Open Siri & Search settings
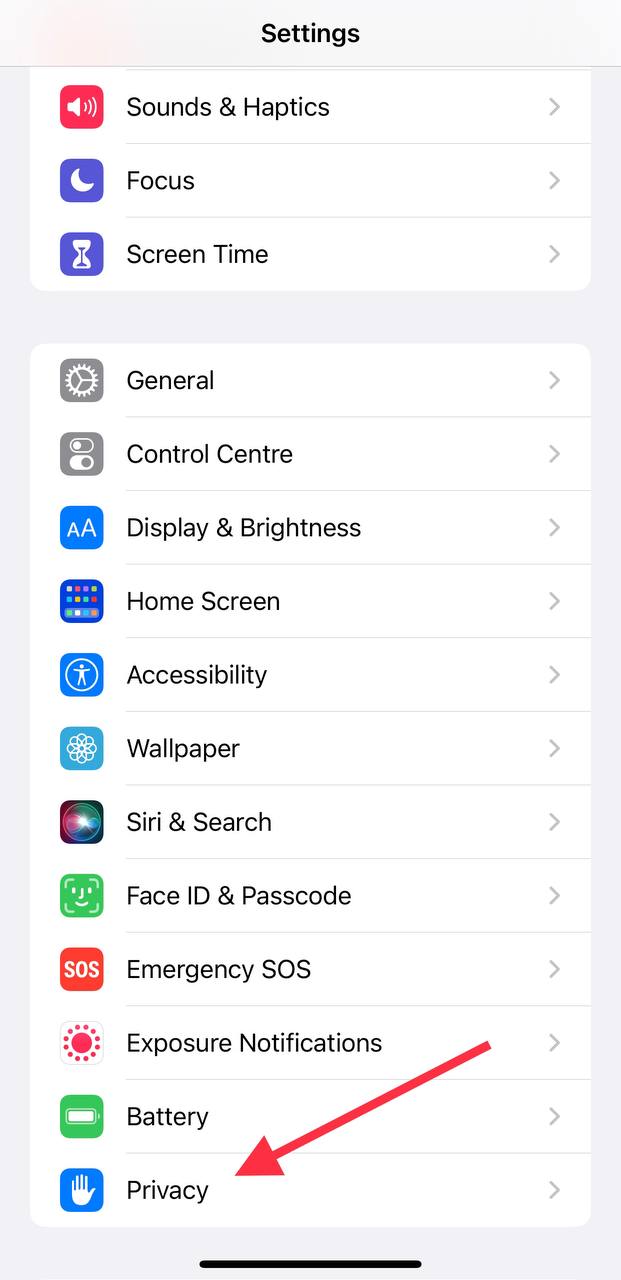 tap(199, 822)
